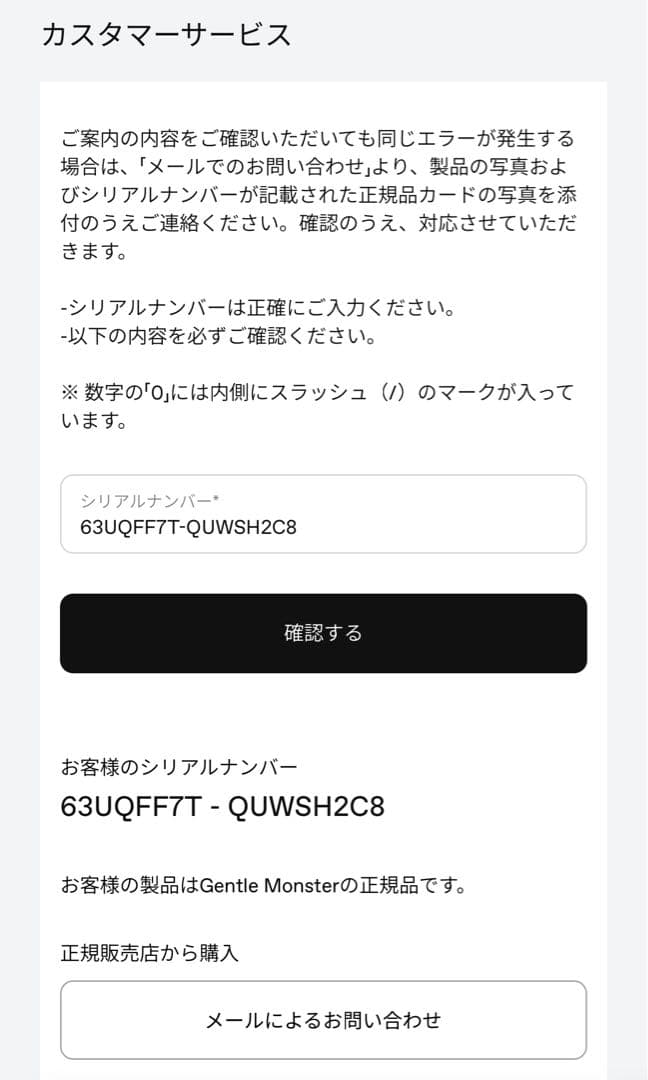This screenshot has width=648, height=1080.
Task: Open メールによるお問い合わせ
Action: 323,1020
